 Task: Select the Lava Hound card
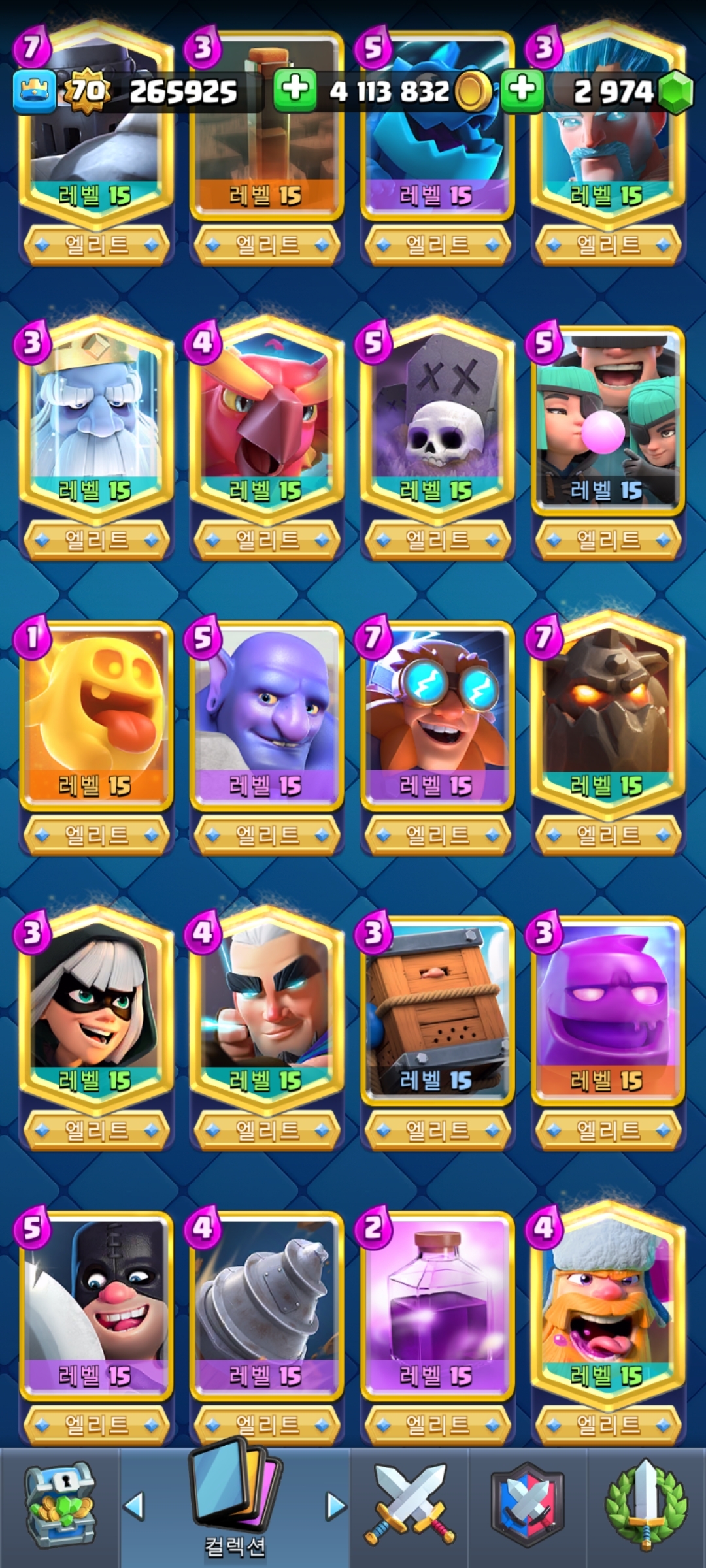(x=608, y=712)
